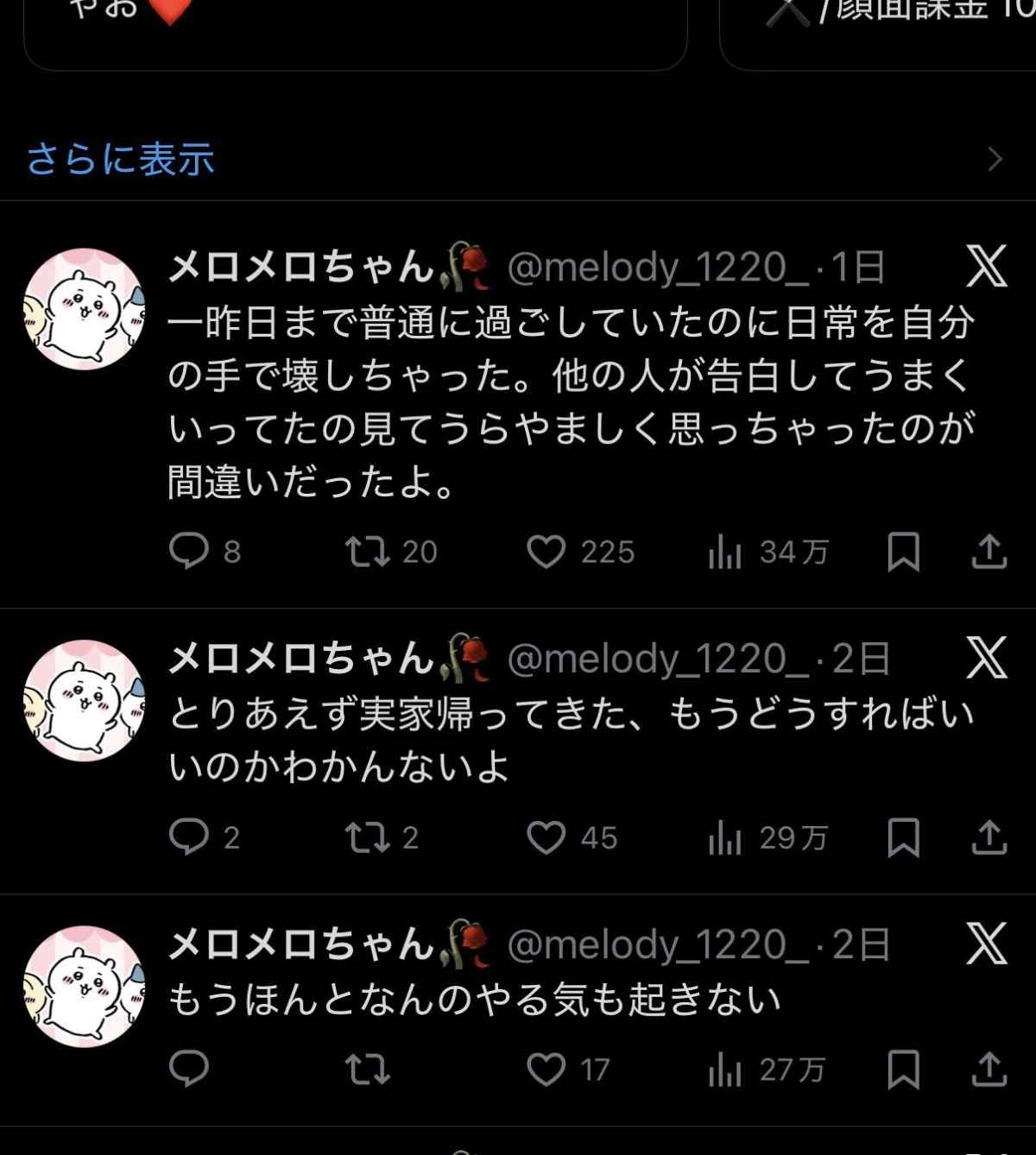
Task: Open the とりあえず実家帰ってきた post
Action: [x=570, y=740]
